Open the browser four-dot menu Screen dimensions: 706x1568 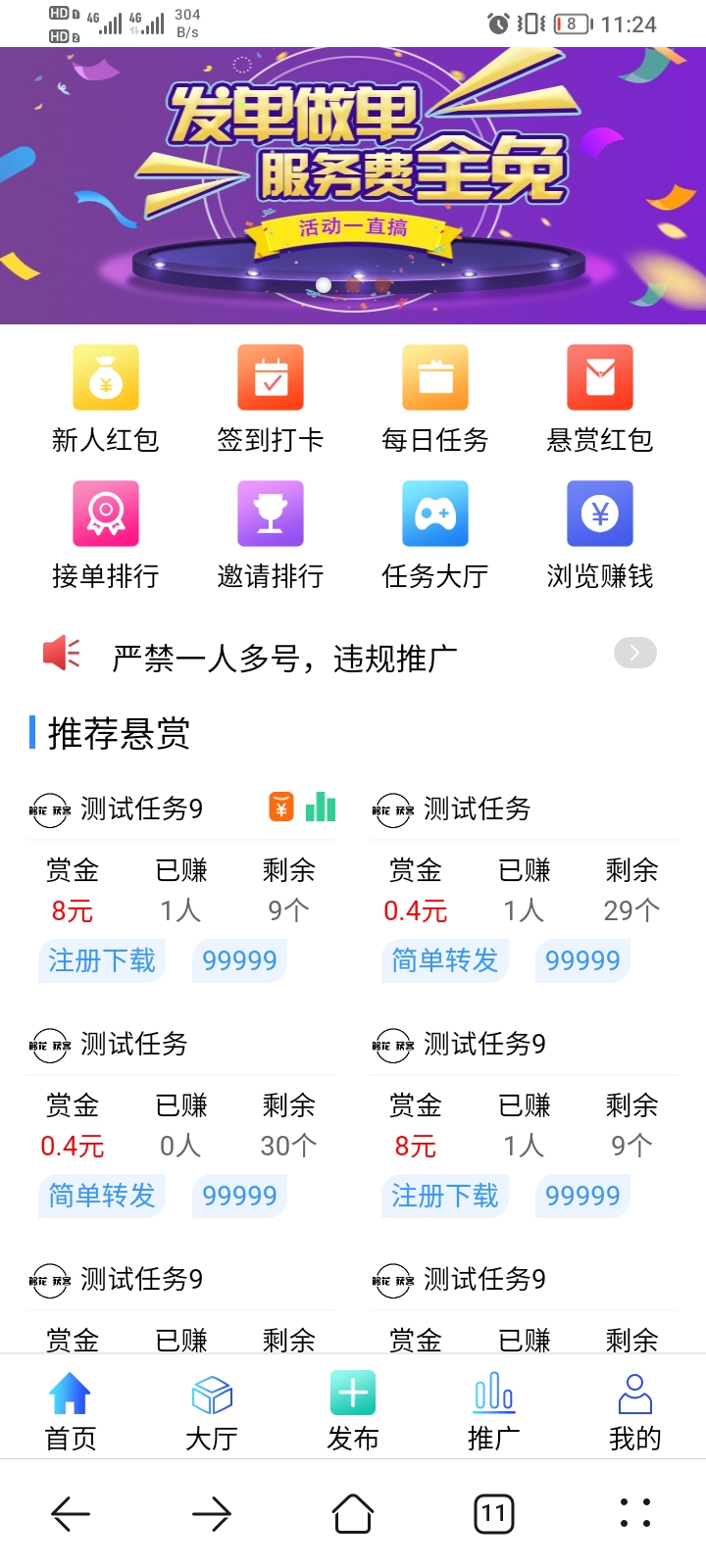coord(635,1514)
